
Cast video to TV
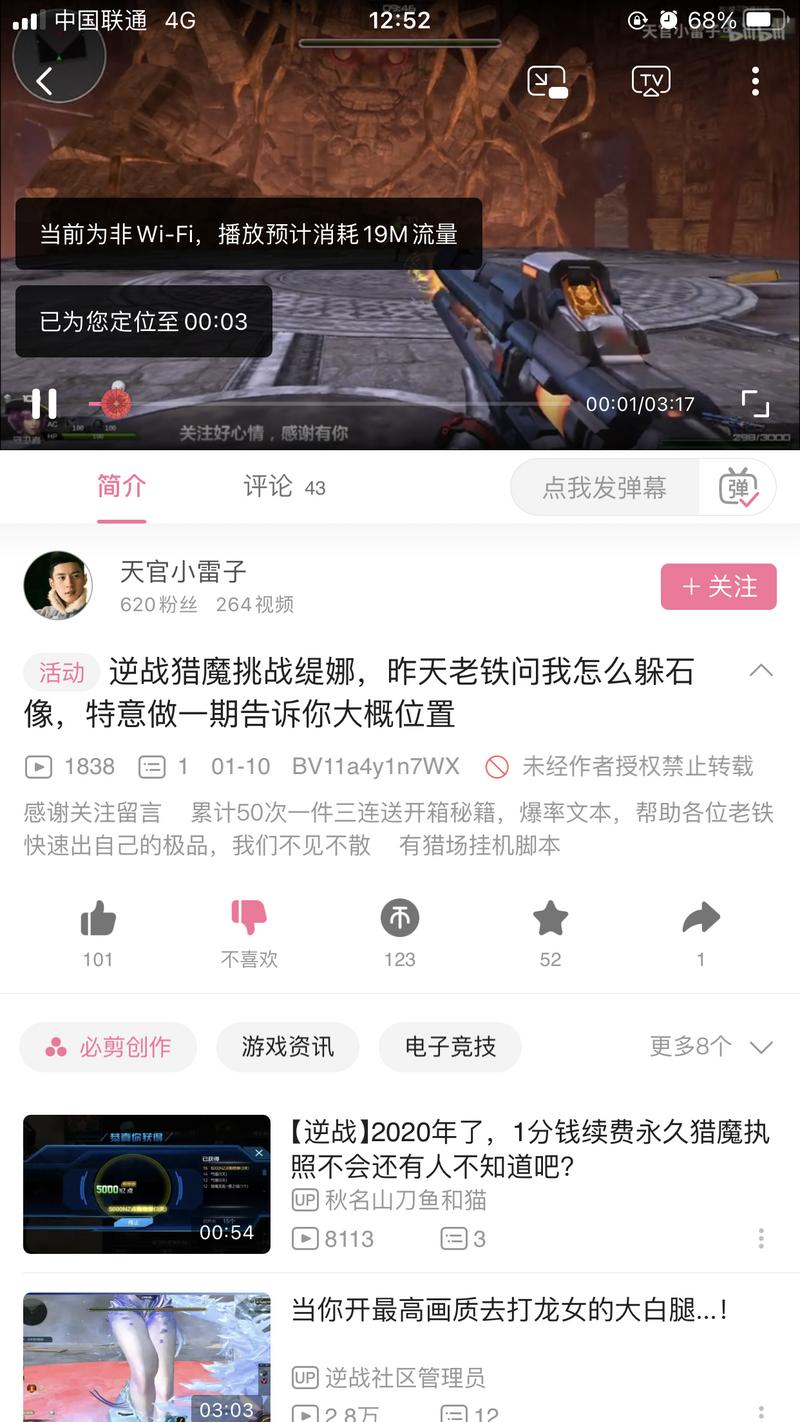(651, 81)
